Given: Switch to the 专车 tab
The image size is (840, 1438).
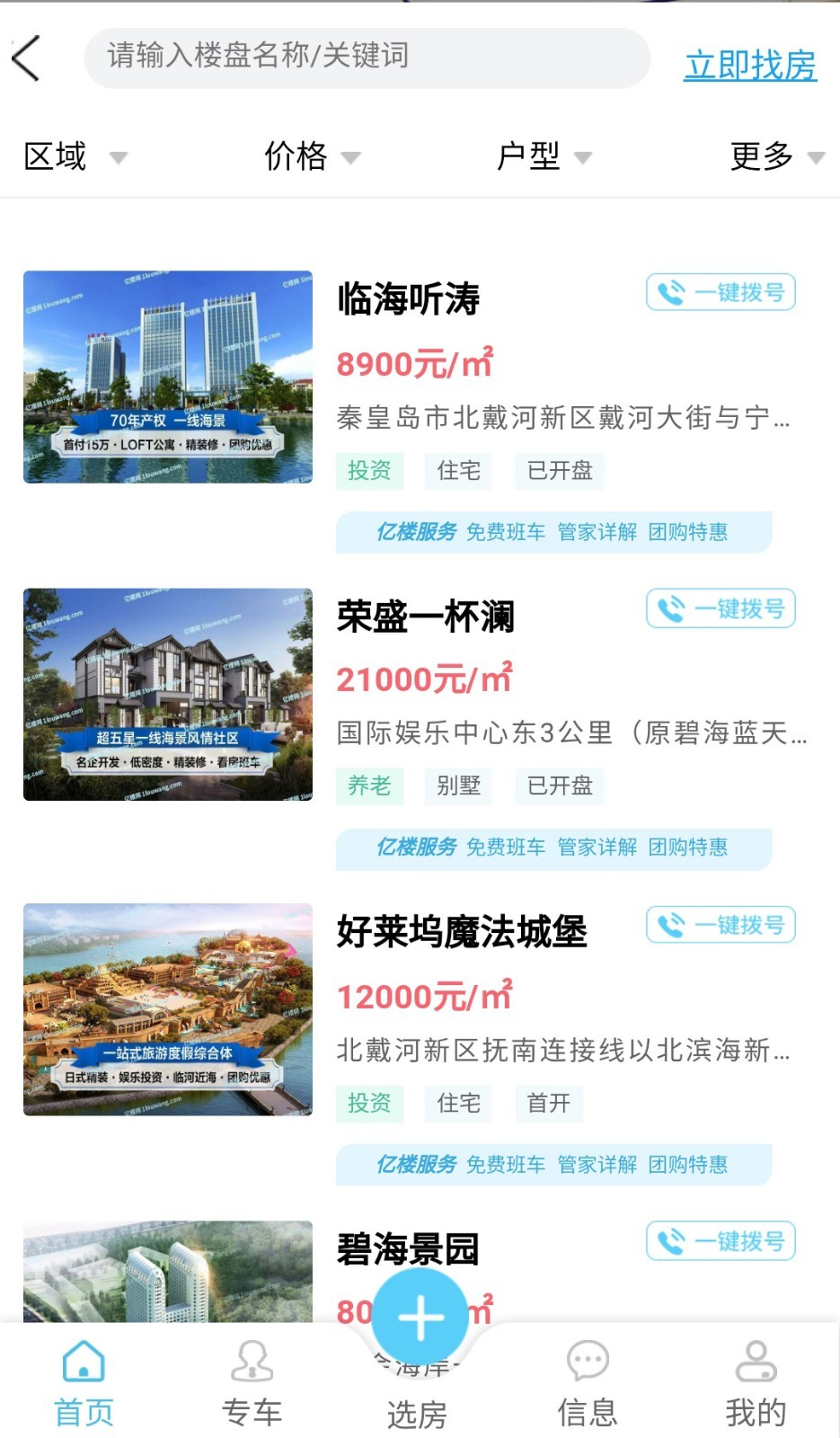Looking at the screenshot, I should pyautogui.click(x=252, y=1384).
